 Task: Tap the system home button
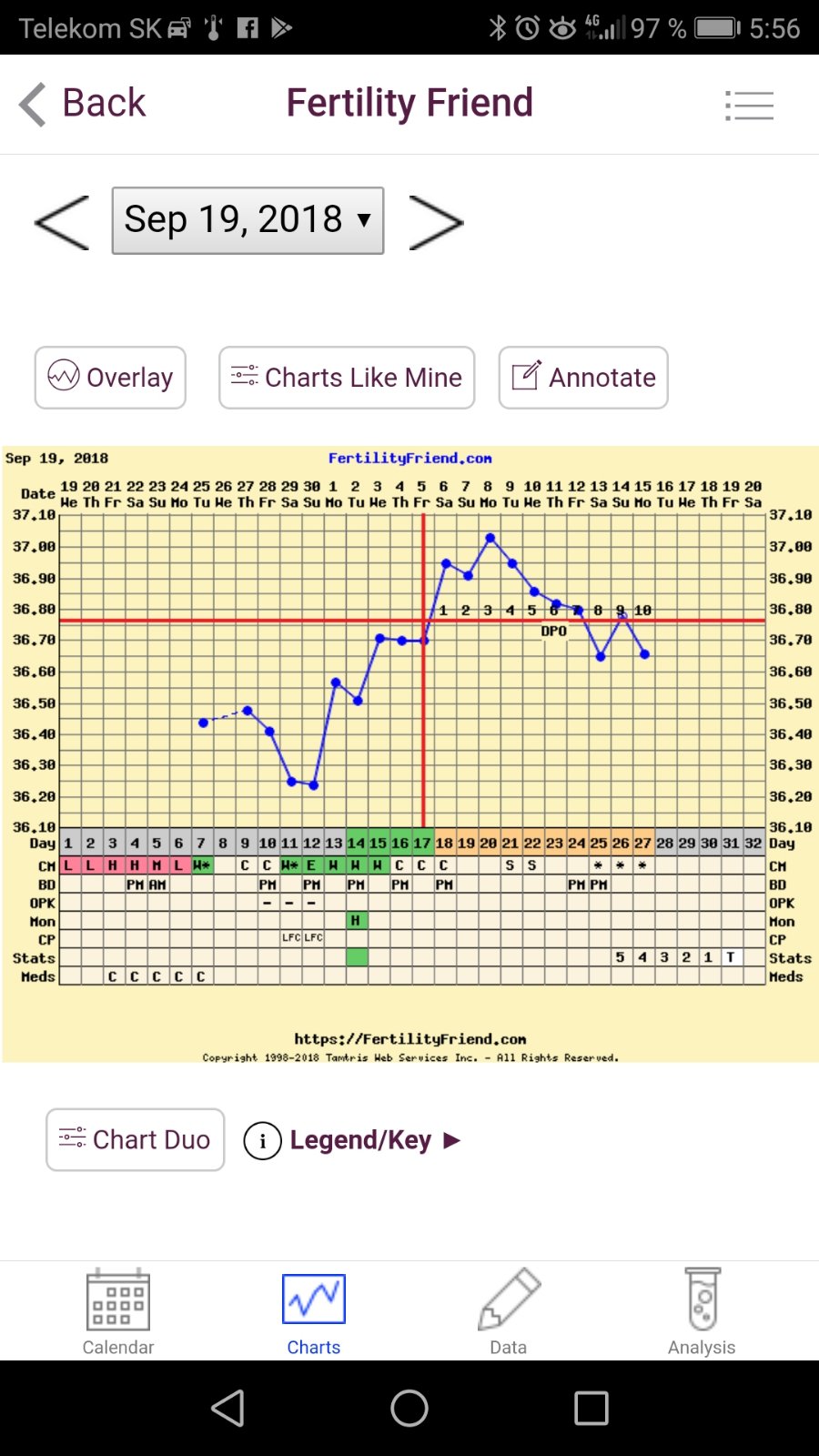[x=409, y=1408]
